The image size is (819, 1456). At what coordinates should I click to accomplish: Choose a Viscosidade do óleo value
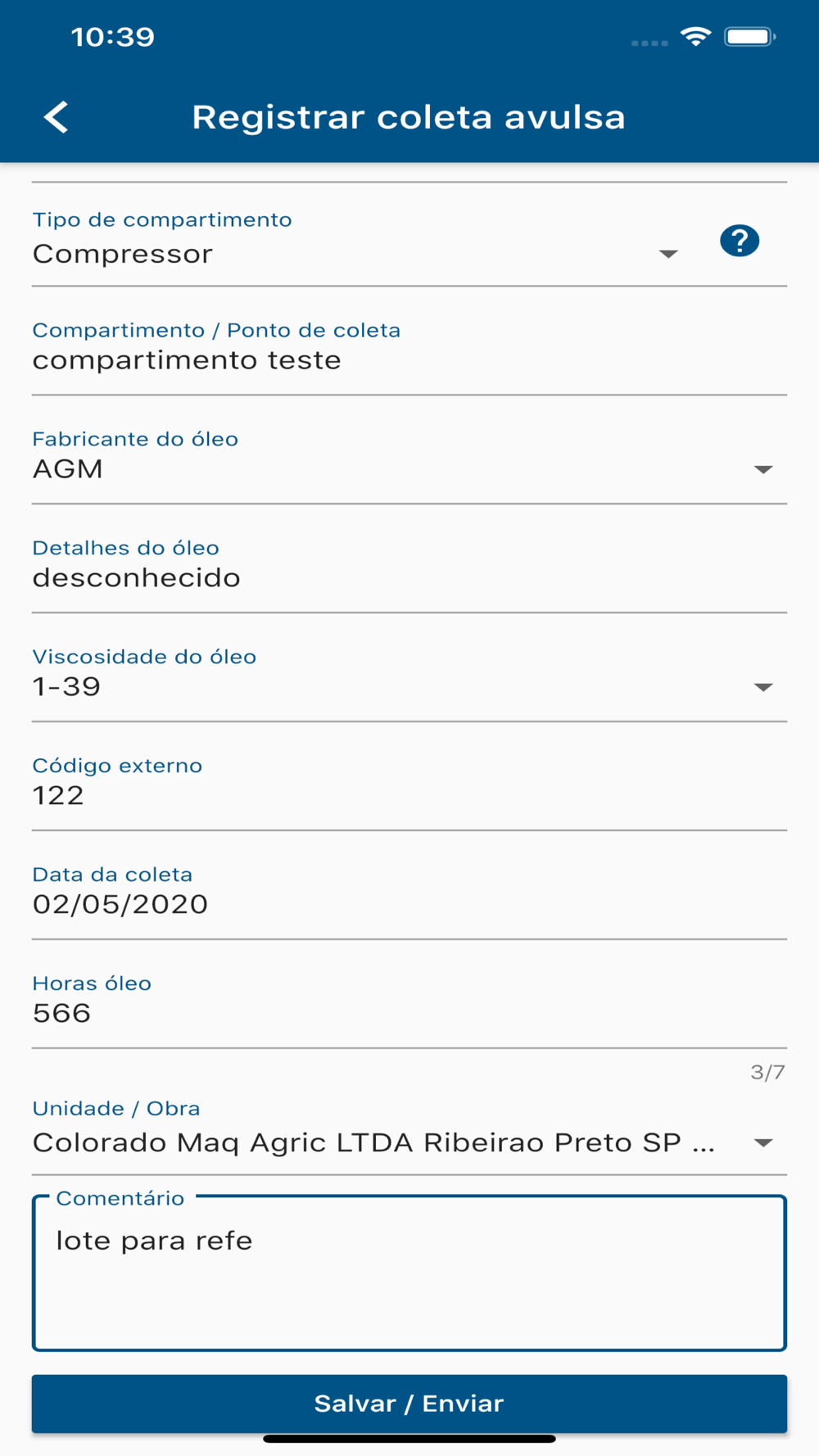pos(409,677)
